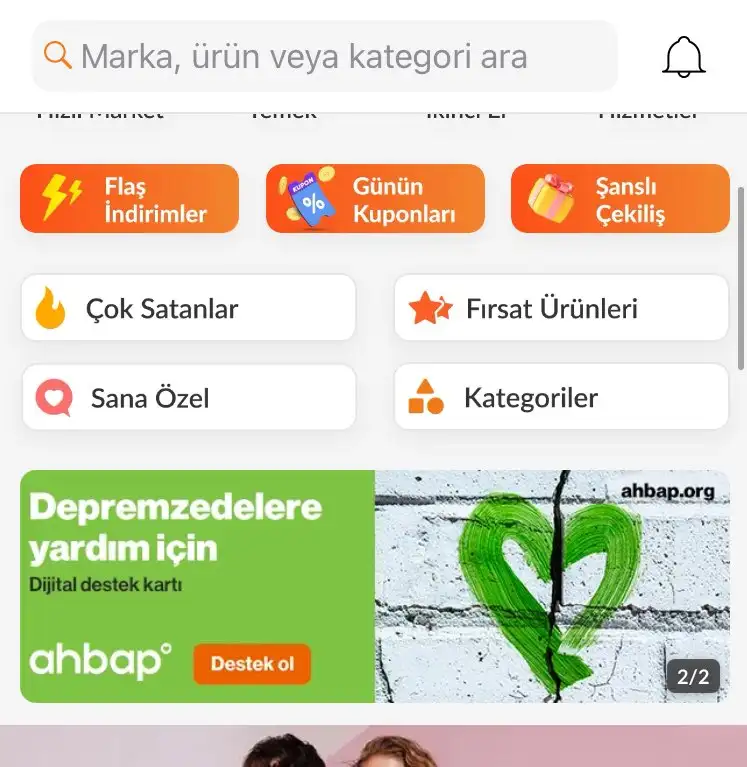Open the Kategoriler list
This screenshot has width=747, height=767.
point(561,397)
